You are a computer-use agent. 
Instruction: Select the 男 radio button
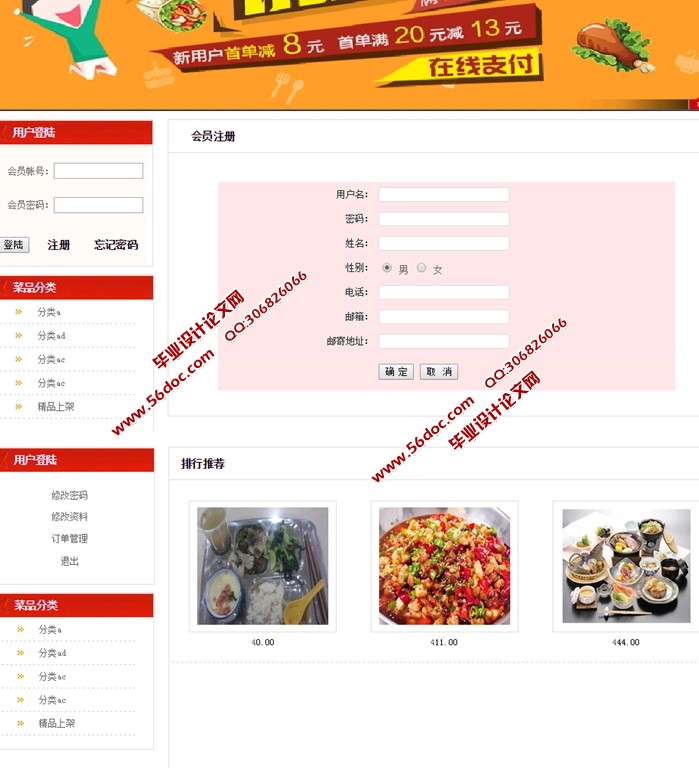pyautogui.click(x=387, y=268)
